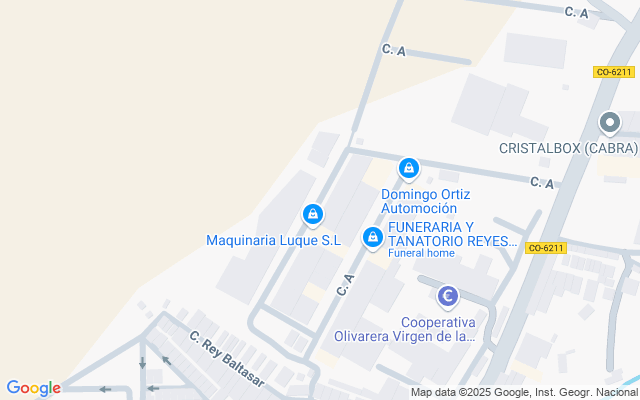This screenshot has height=400, width=640.
Task: Open the Domingo Ortiz Automoción map pin
Action: tap(409, 169)
